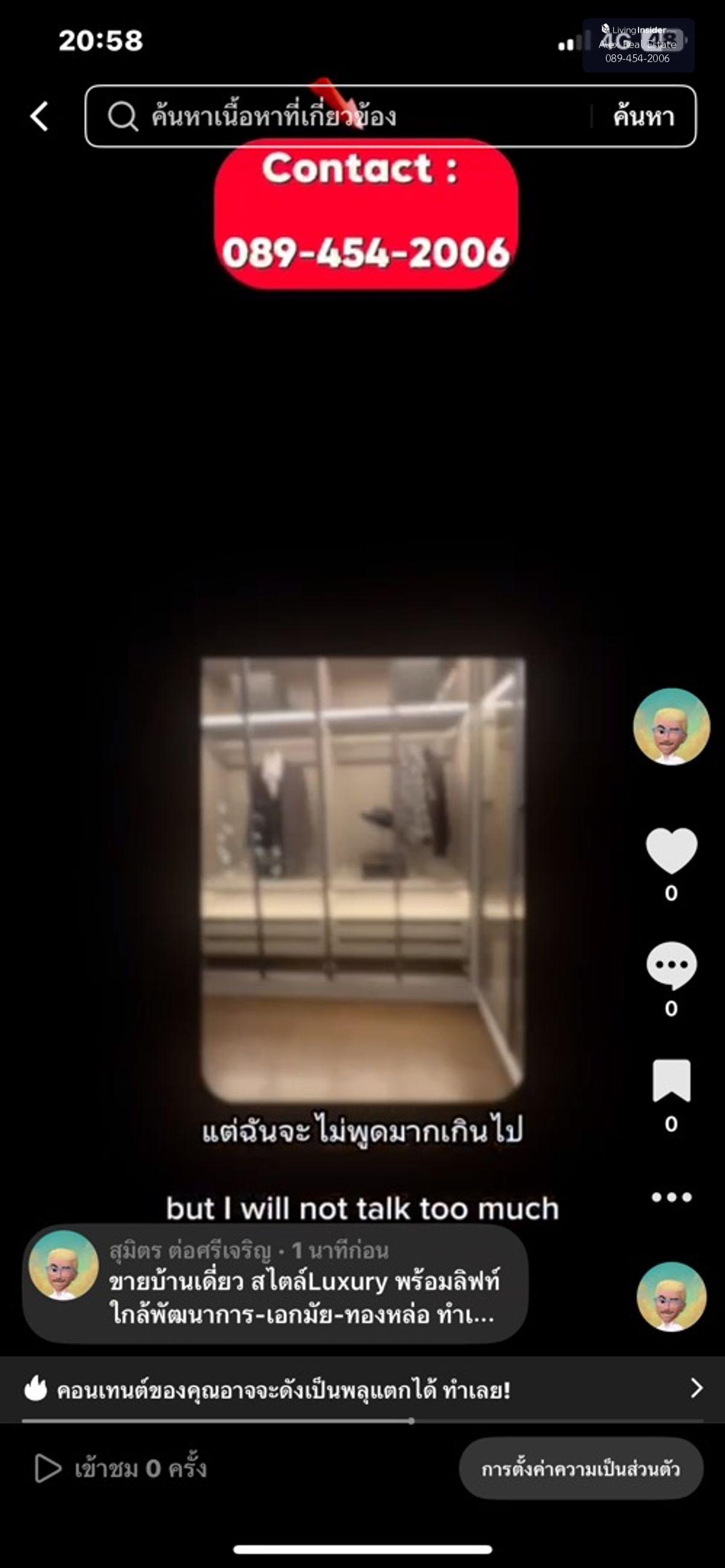This screenshot has height=1568, width=725.
Task: Like this video with the heart icon
Action: pos(671,850)
